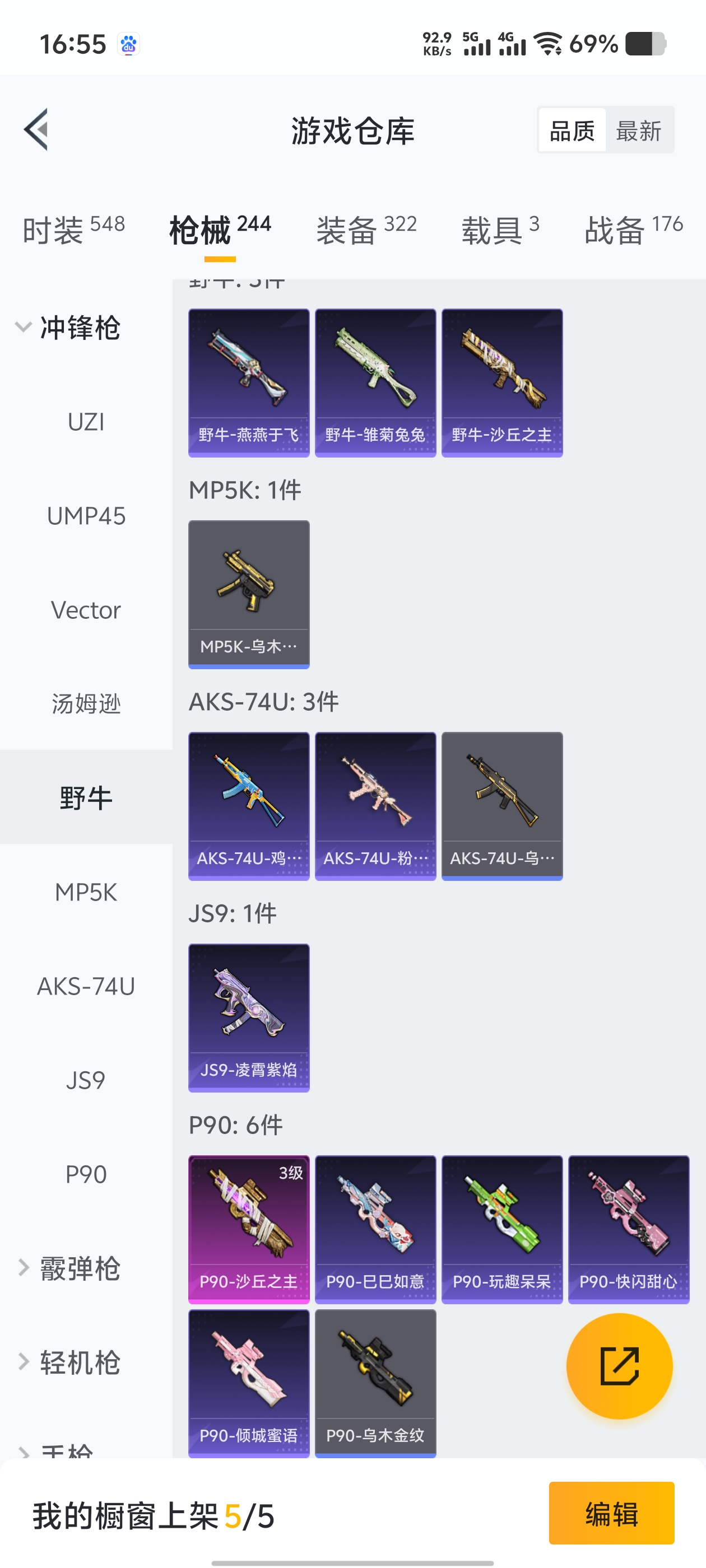Viewport: 706px width, 1568px height.
Task: Expand the 霰弹枪 category
Action: [68, 1268]
